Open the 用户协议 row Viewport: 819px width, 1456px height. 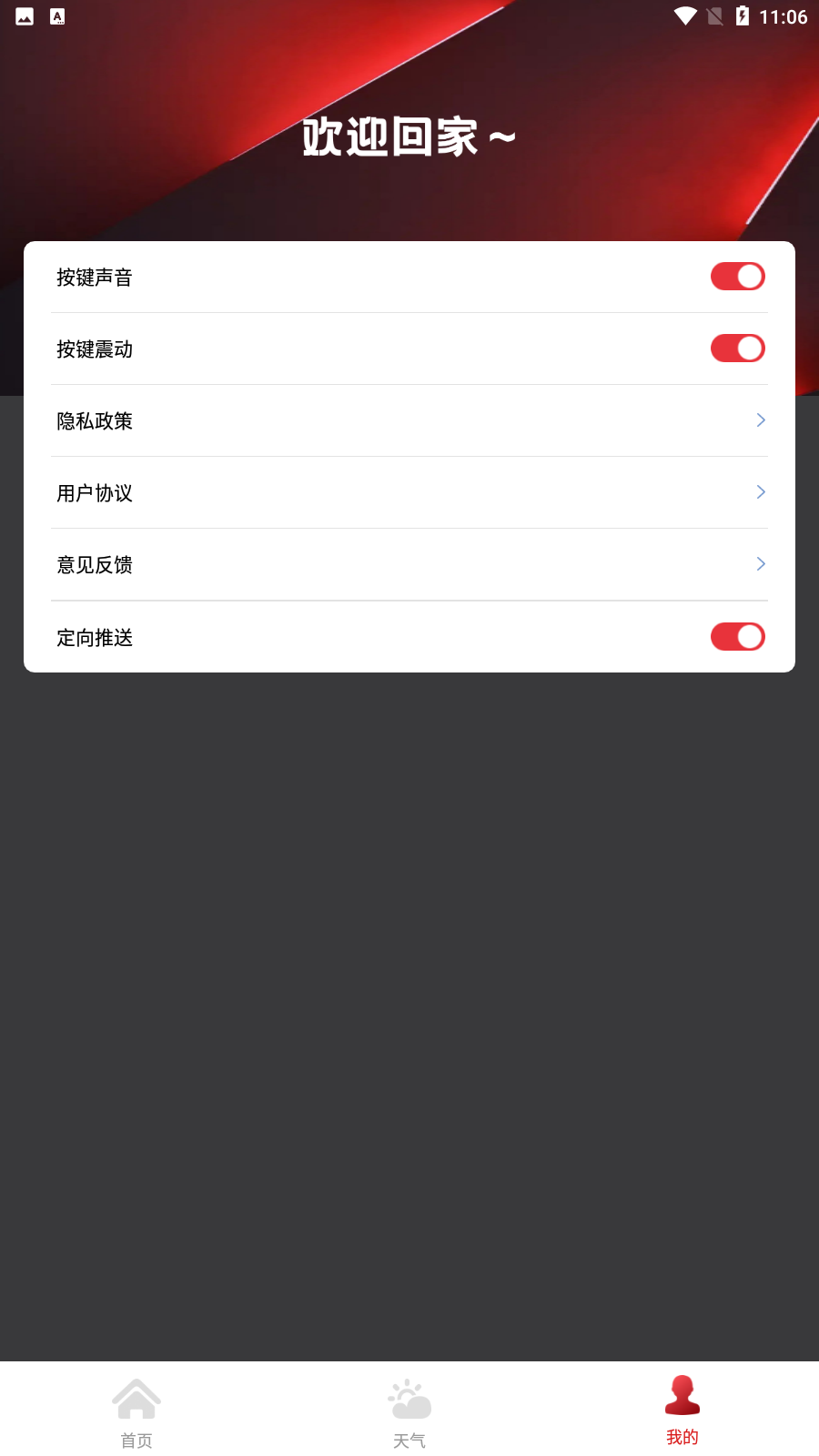[x=409, y=492]
